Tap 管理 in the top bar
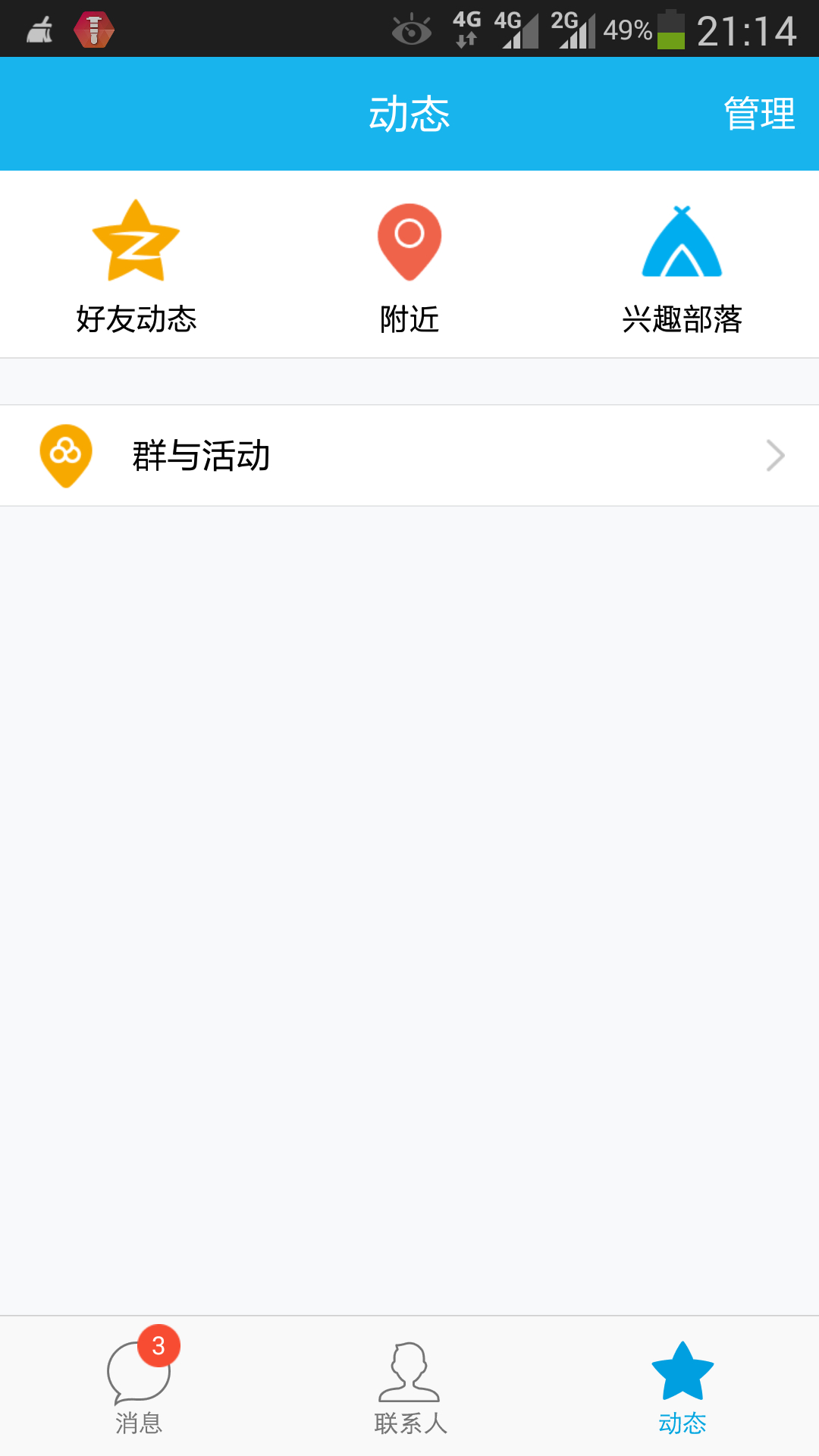This screenshot has width=819, height=1456. 759,114
